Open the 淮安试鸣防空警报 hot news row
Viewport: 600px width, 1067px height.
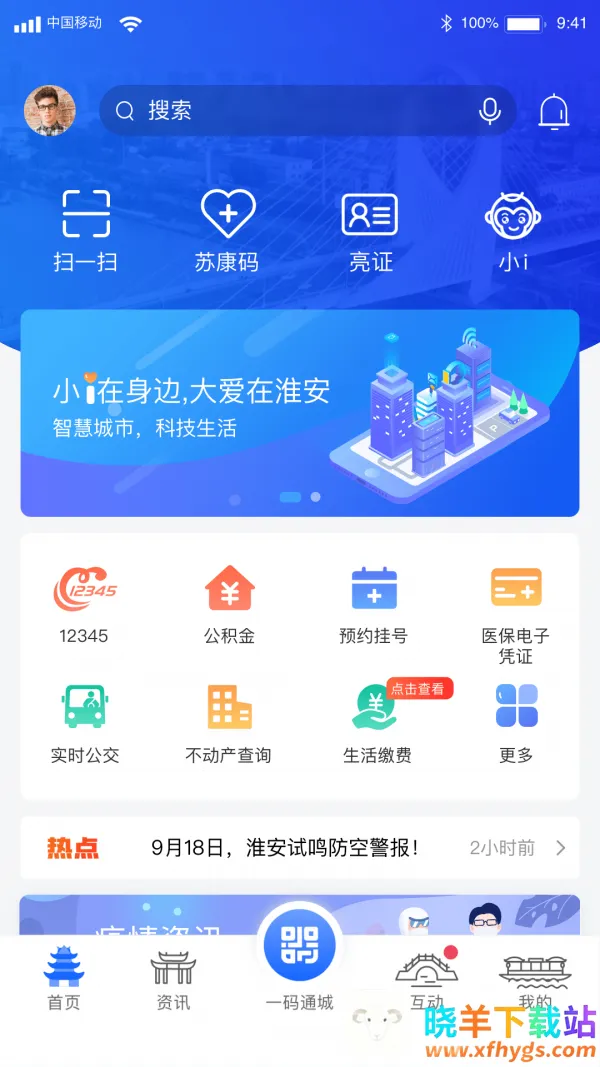[x=300, y=848]
